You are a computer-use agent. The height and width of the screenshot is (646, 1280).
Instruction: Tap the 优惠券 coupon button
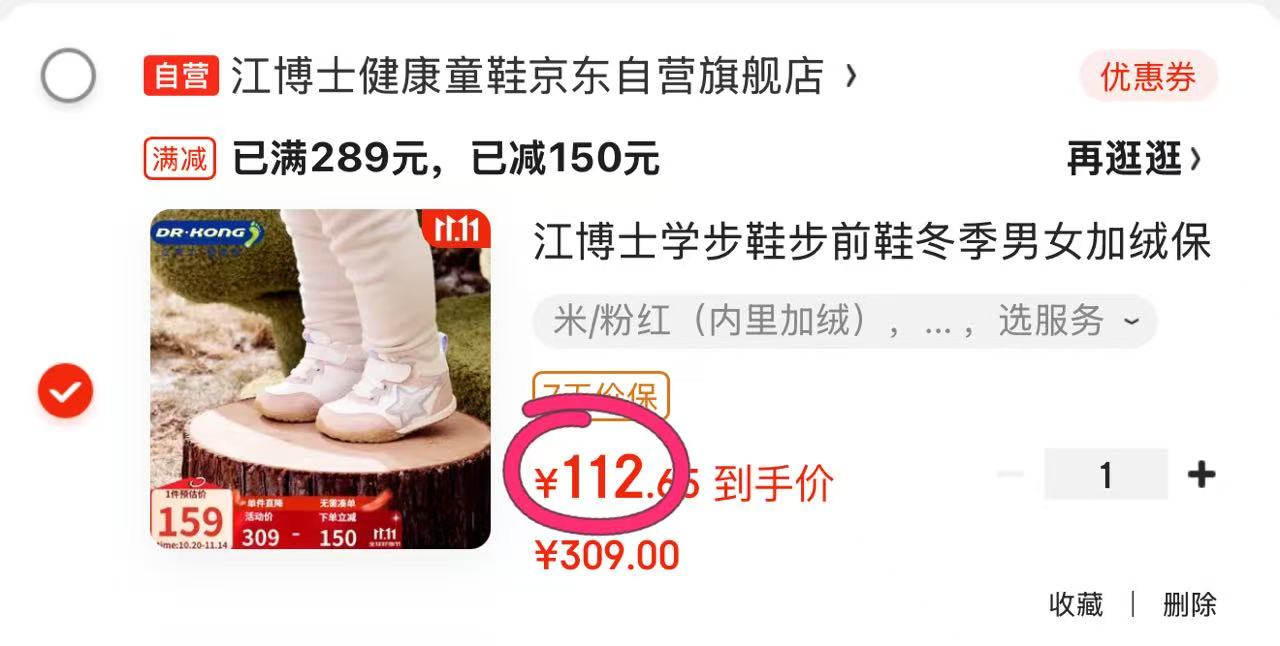click(x=1148, y=77)
